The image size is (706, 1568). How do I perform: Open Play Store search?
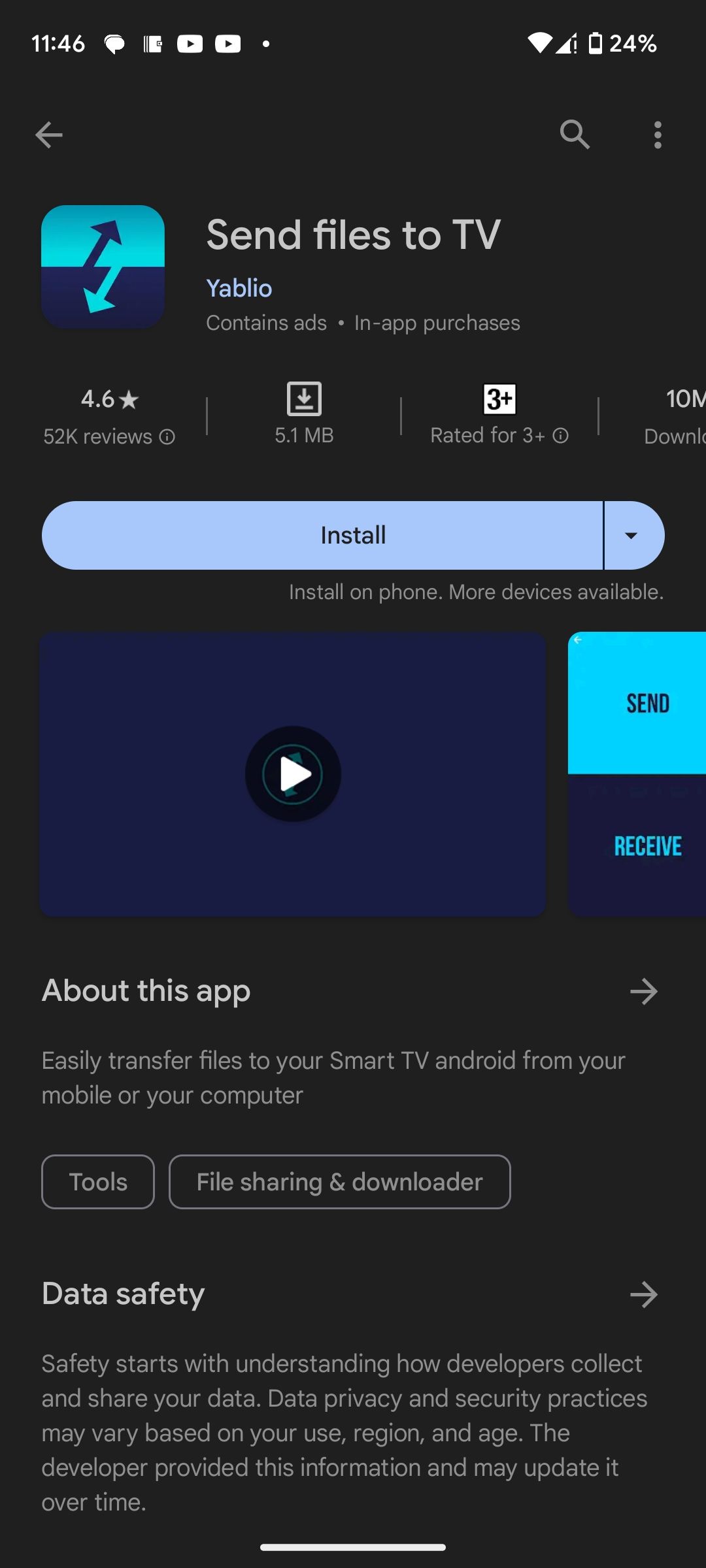[574, 135]
